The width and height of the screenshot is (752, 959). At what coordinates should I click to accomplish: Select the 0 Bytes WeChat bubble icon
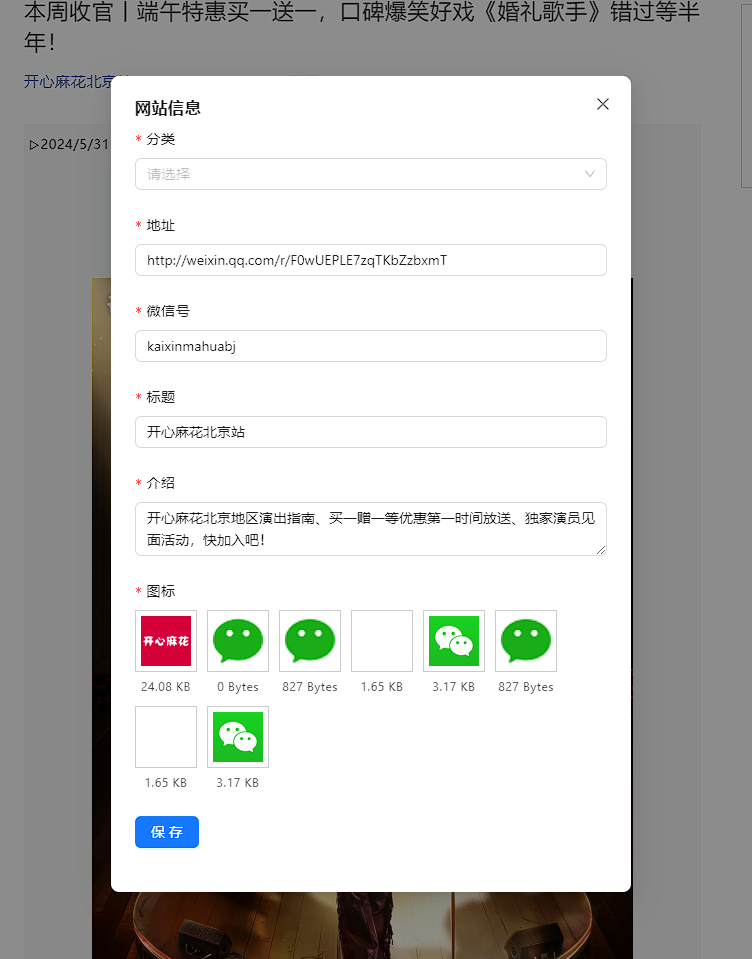(238, 641)
